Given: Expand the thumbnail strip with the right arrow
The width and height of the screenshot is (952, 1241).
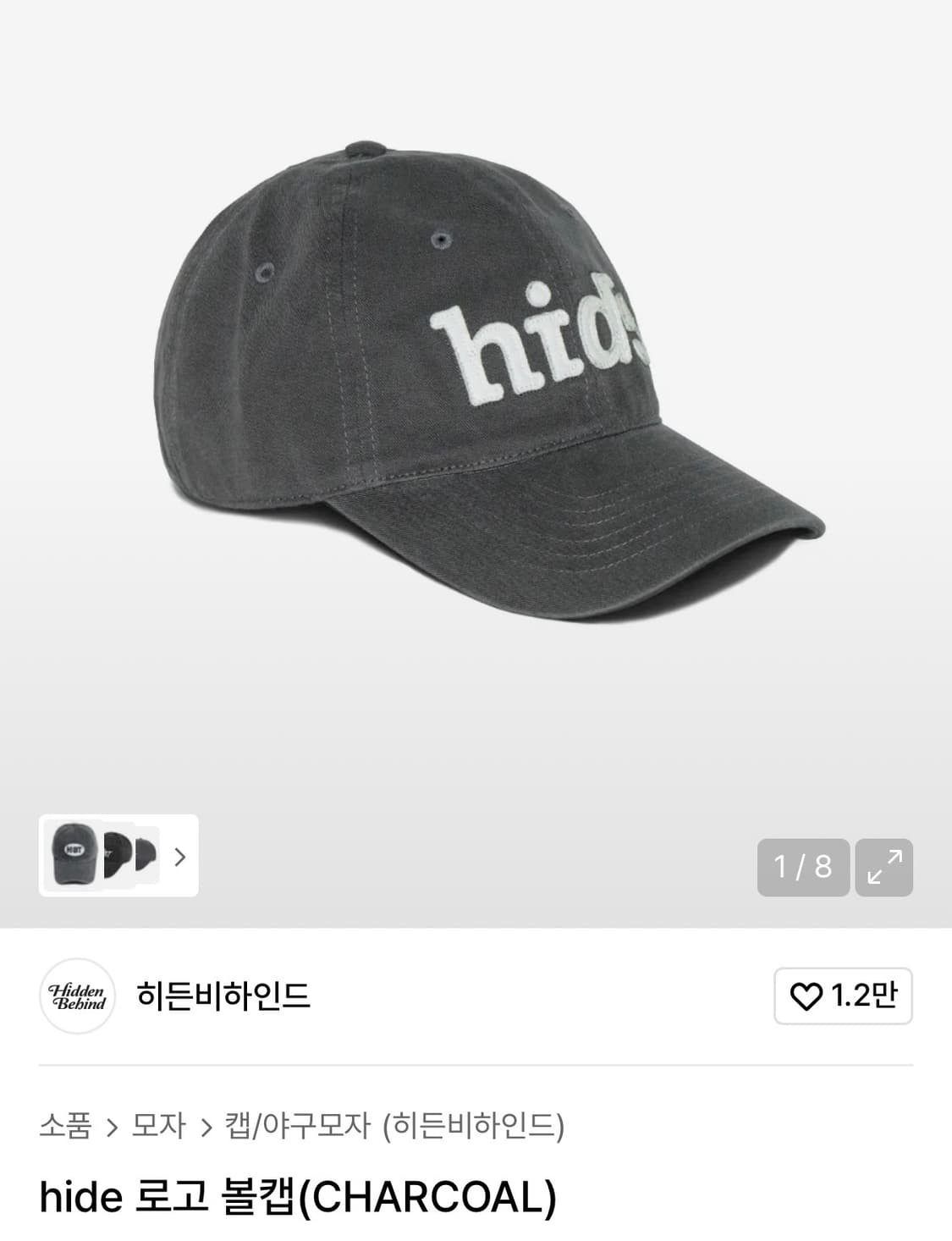Looking at the screenshot, I should 180,858.
